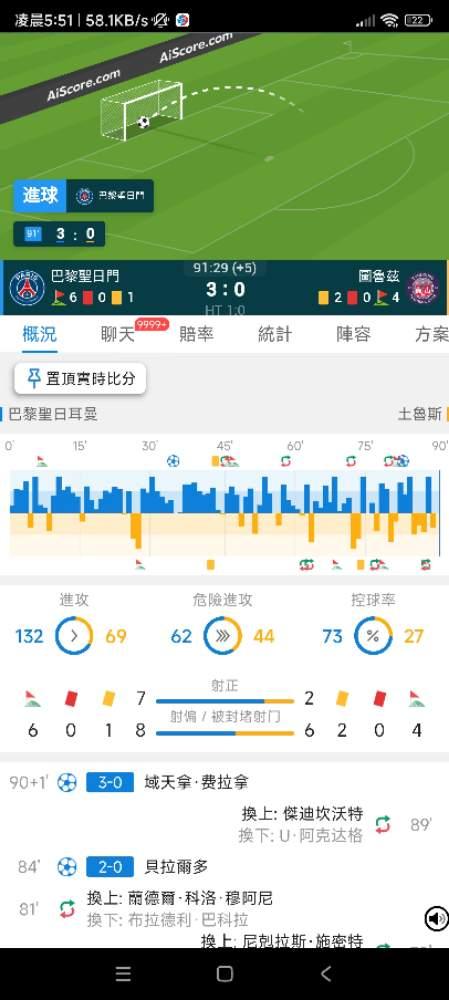The image size is (449, 1000).
Task: Tap the 置頂實時比分 pin button
Action: point(80,379)
